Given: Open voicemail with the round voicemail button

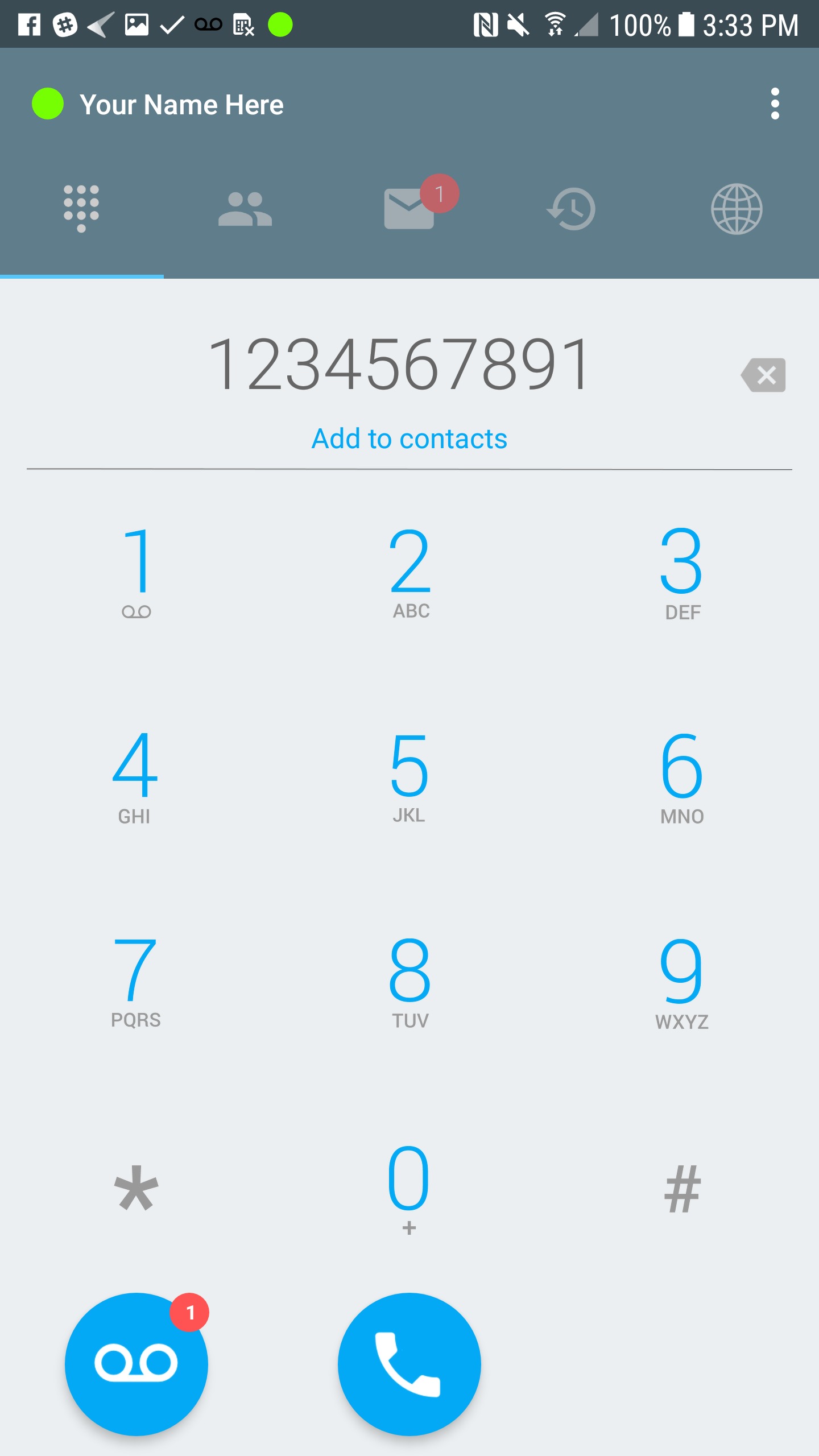Looking at the screenshot, I should [x=136, y=1364].
